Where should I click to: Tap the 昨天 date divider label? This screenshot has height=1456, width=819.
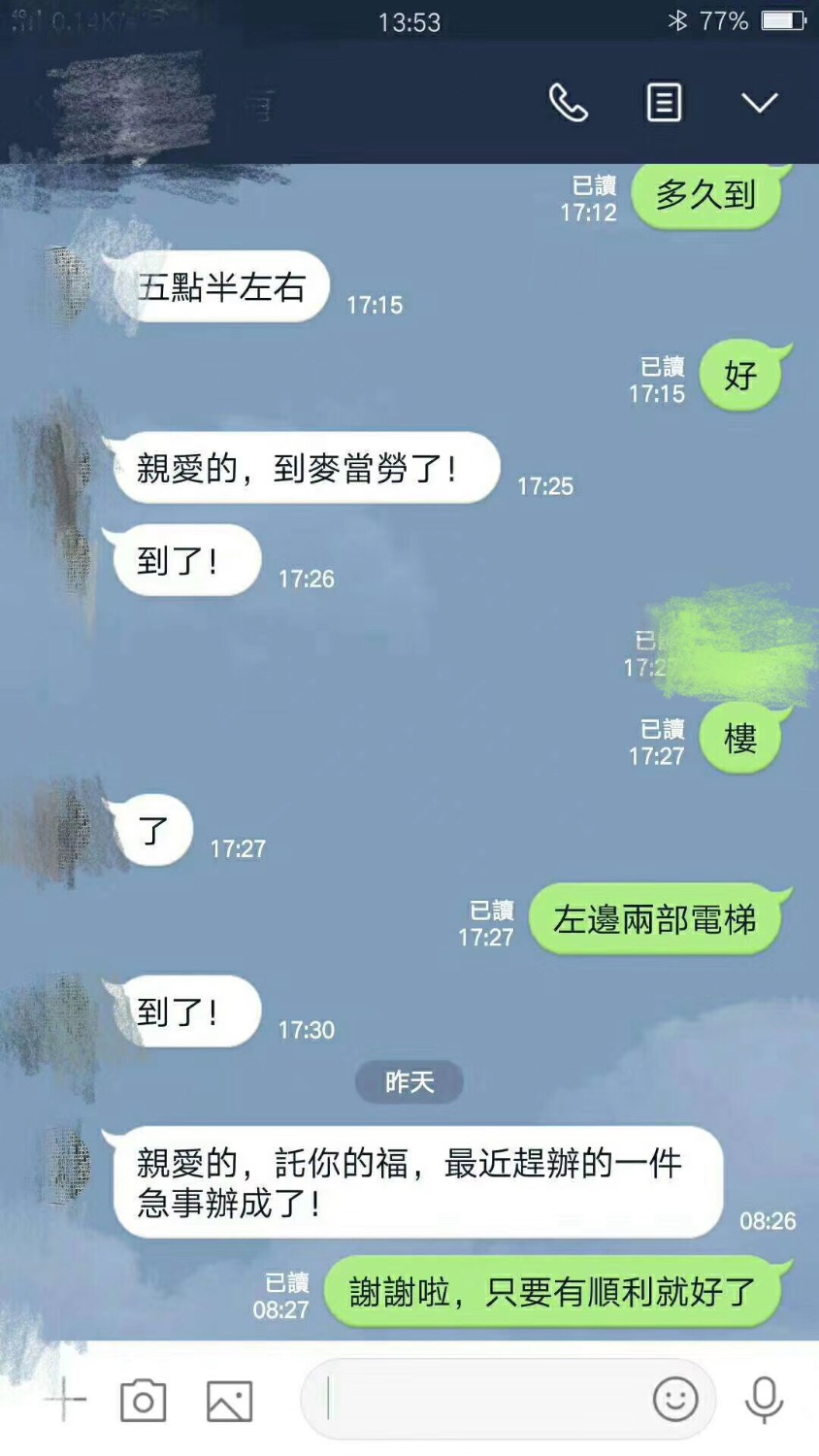409,1082
